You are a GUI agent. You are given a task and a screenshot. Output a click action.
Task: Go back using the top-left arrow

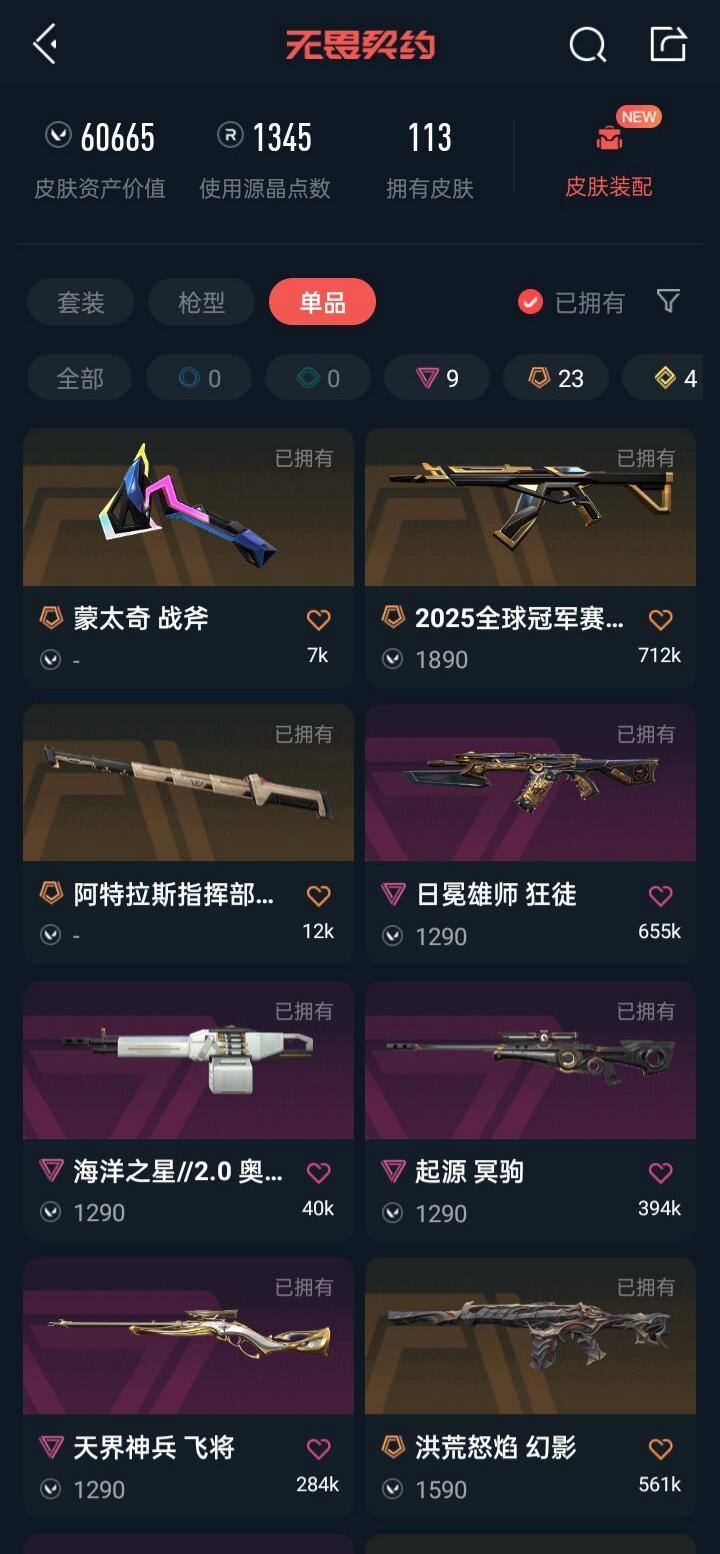pyautogui.click(x=45, y=44)
